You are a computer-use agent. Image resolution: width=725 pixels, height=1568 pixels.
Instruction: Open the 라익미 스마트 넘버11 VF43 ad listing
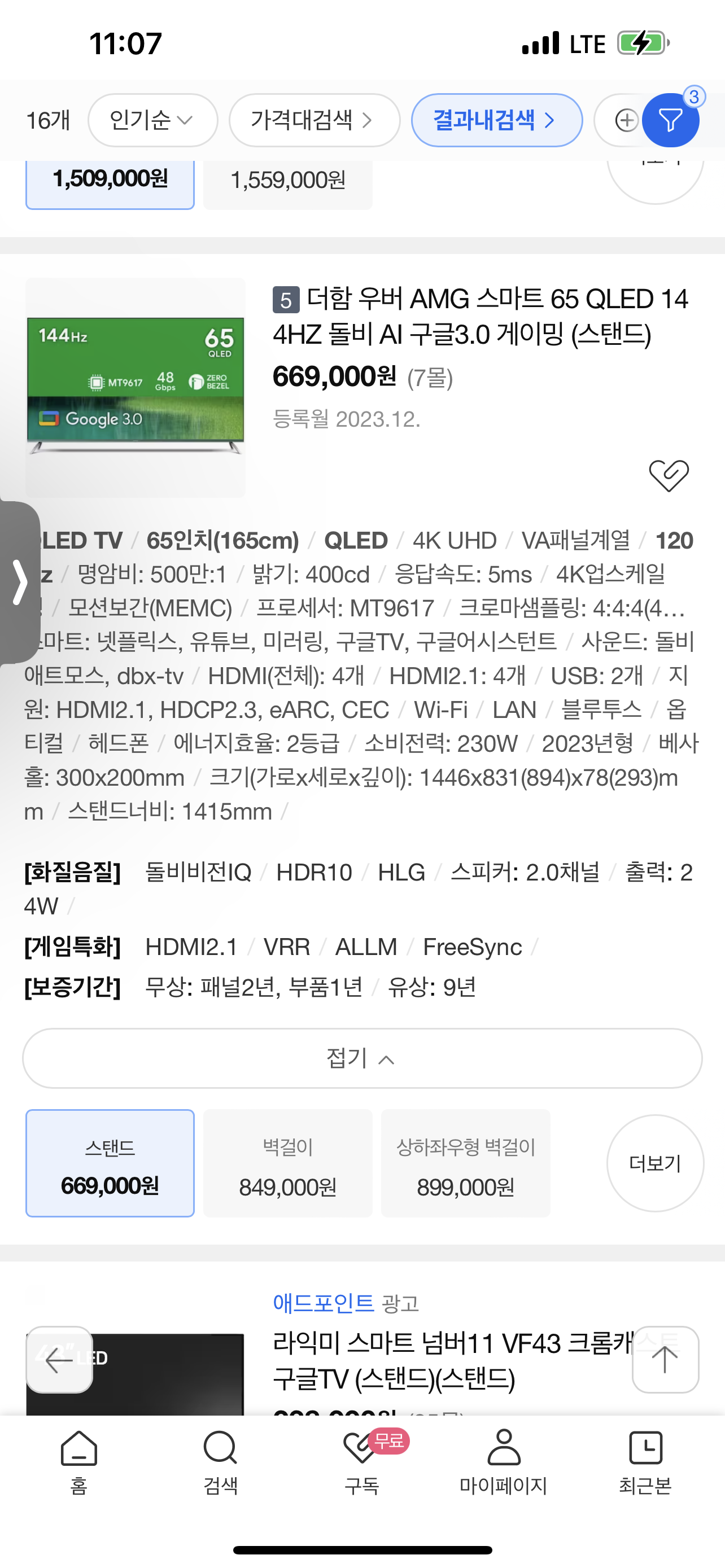[451, 1360]
